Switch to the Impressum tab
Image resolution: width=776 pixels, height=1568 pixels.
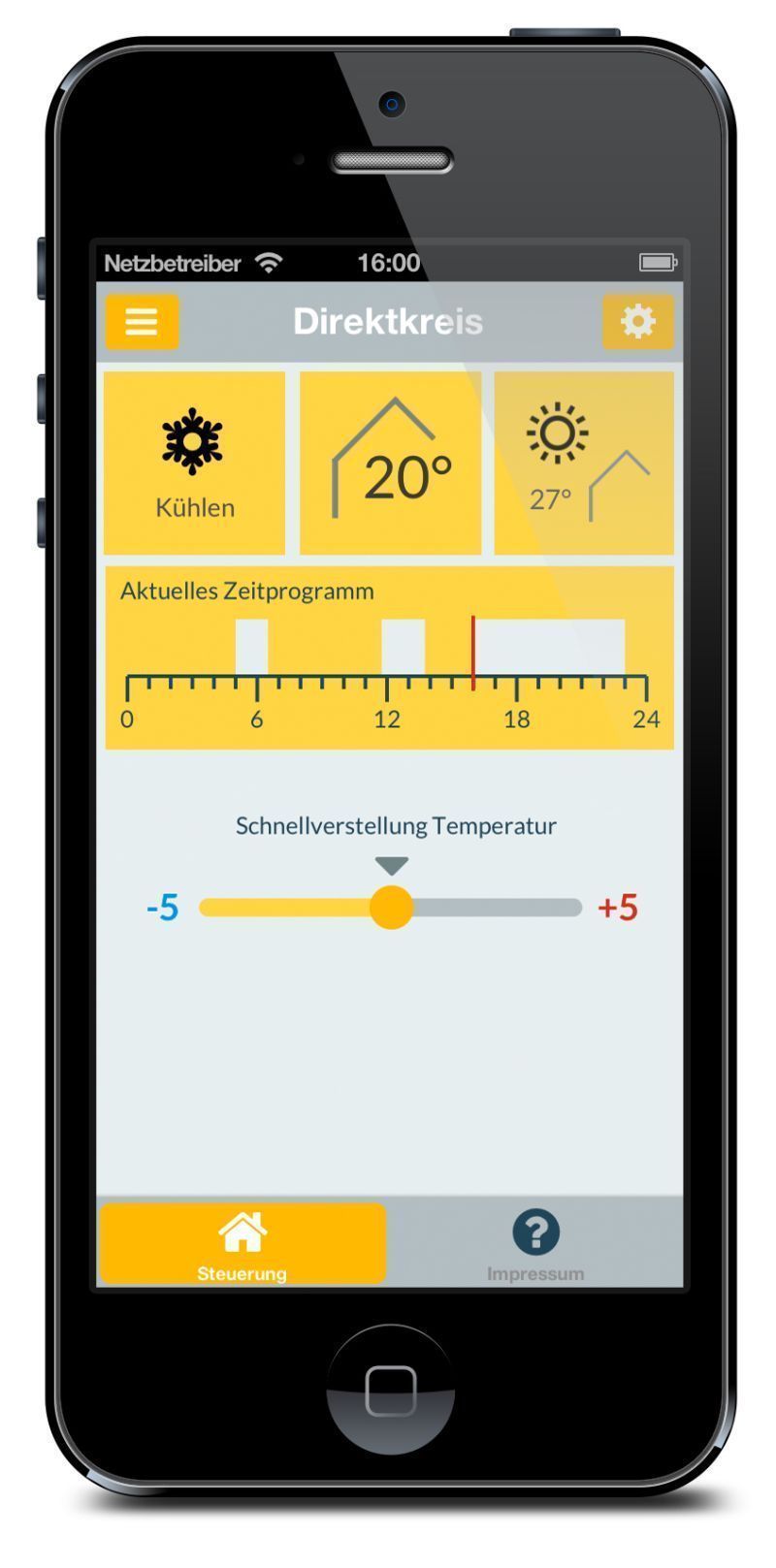click(x=535, y=1244)
